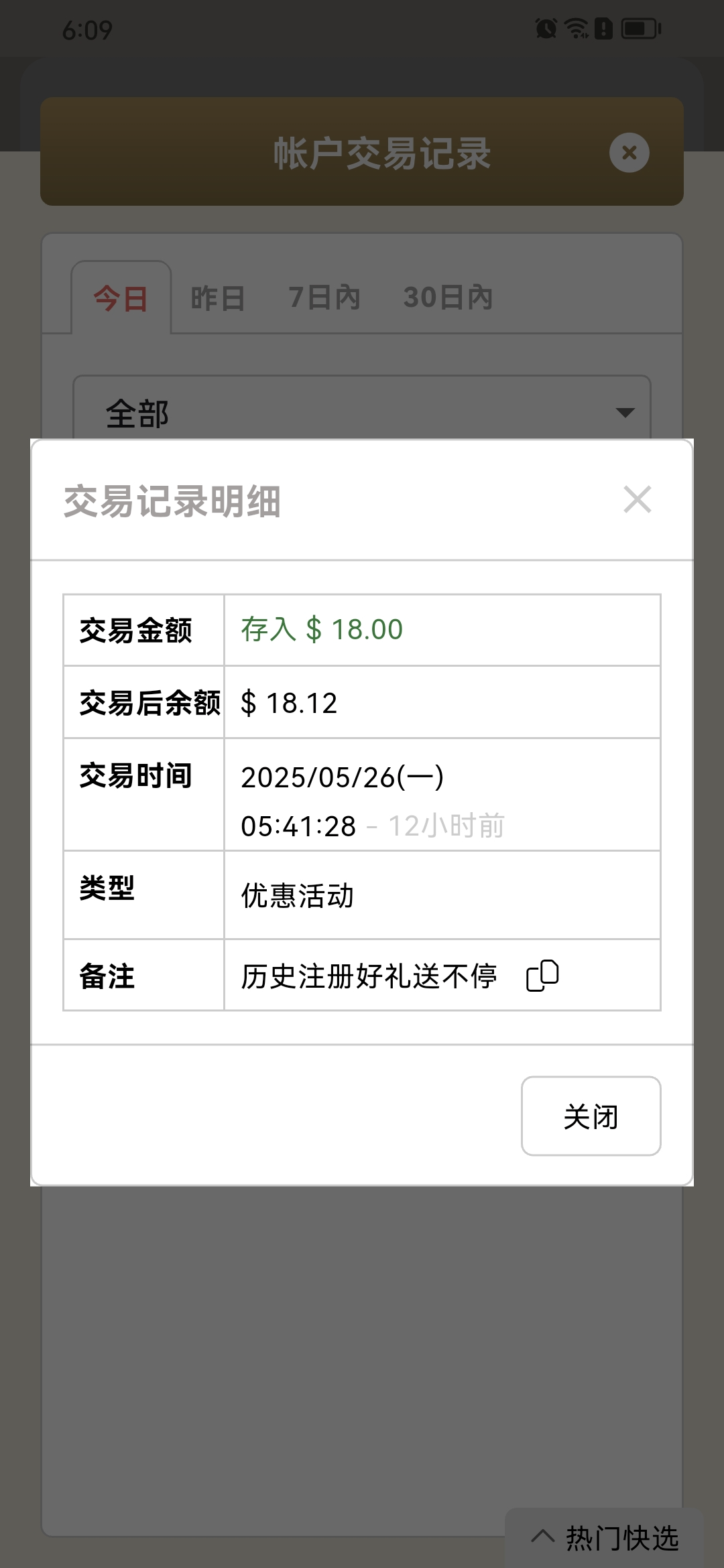
Task: Switch to the 今日 tab
Action: coord(121,298)
